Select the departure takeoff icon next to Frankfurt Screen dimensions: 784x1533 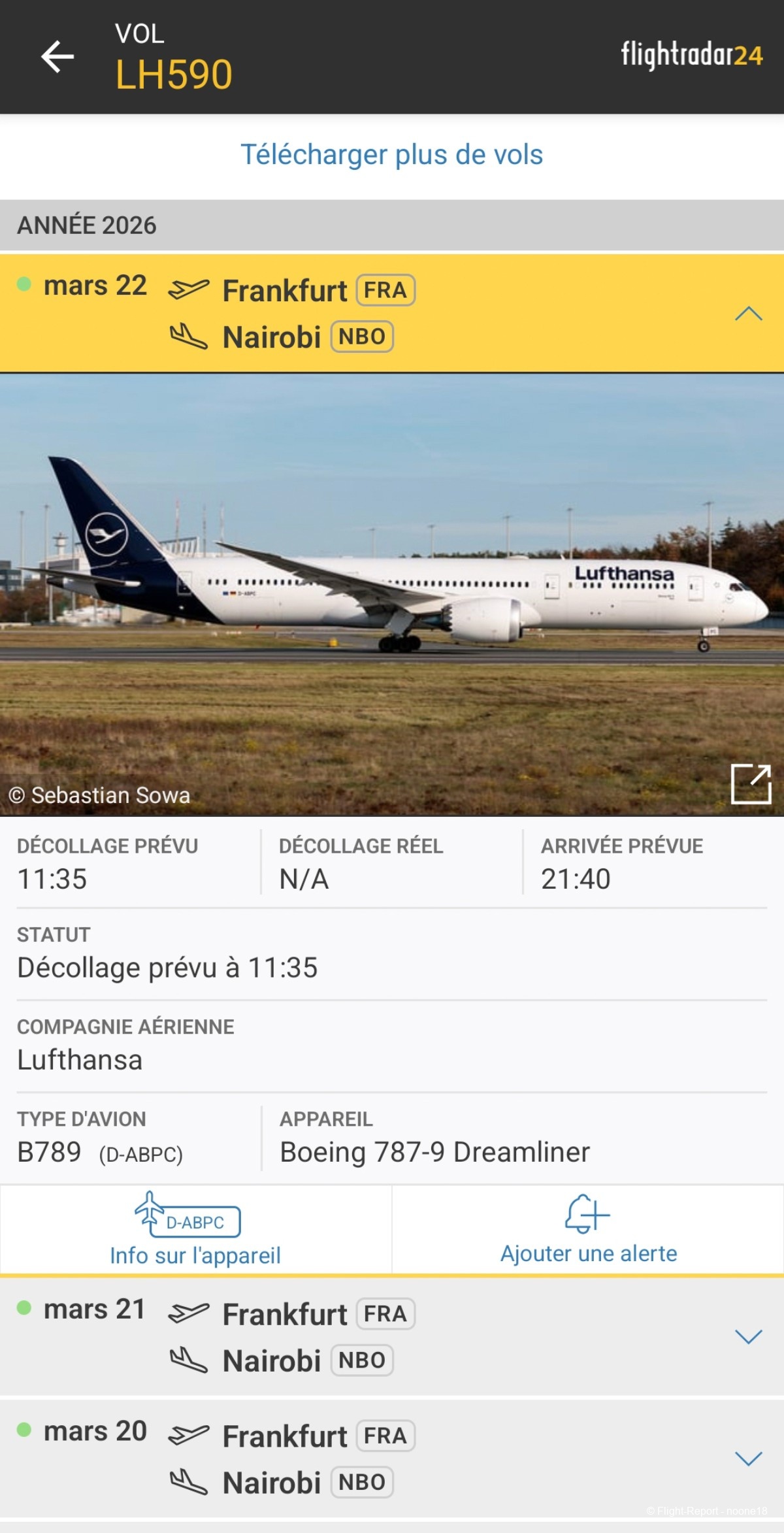point(188,288)
